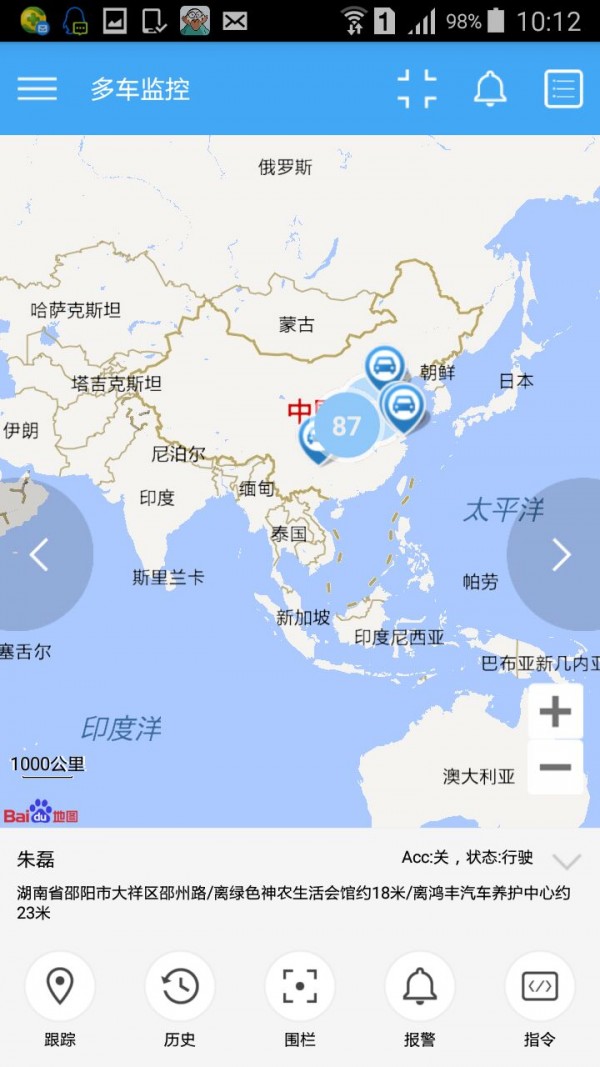Open the 围栏 geofence option
Image resolution: width=600 pixels, height=1067 pixels.
[x=300, y=987]
